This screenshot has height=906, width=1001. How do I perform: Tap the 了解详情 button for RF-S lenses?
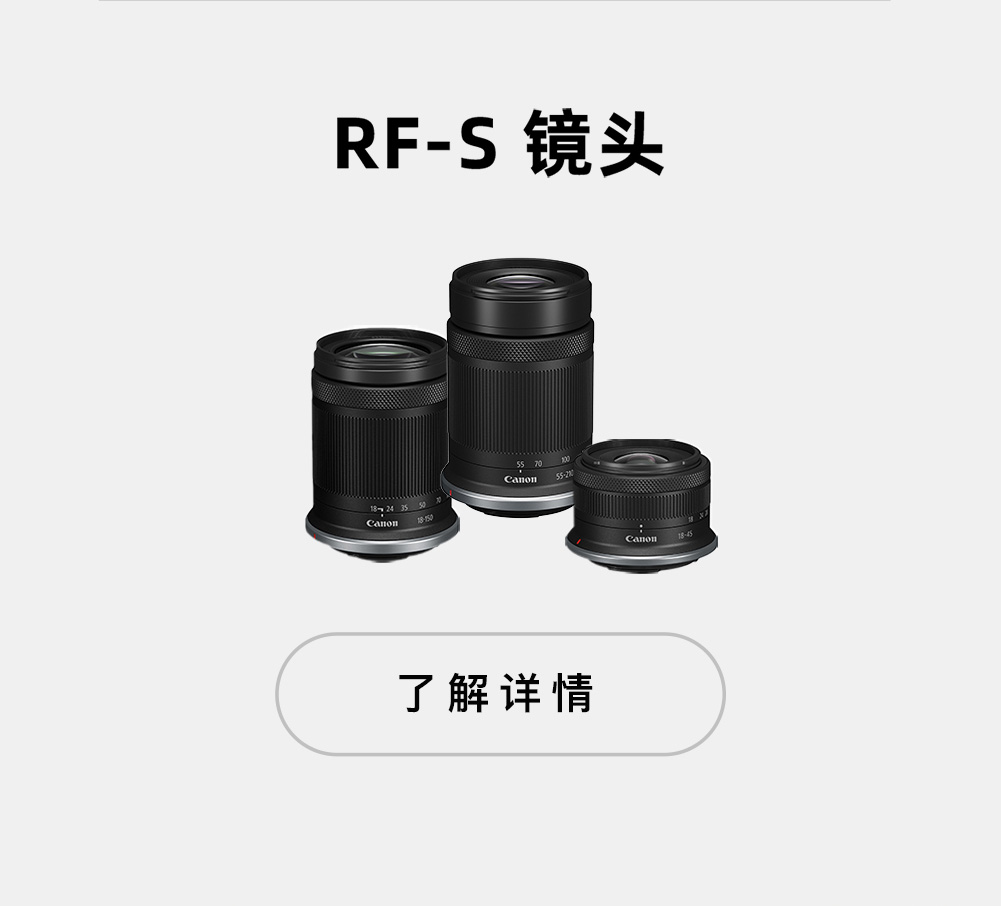click(x=499, y=693)
